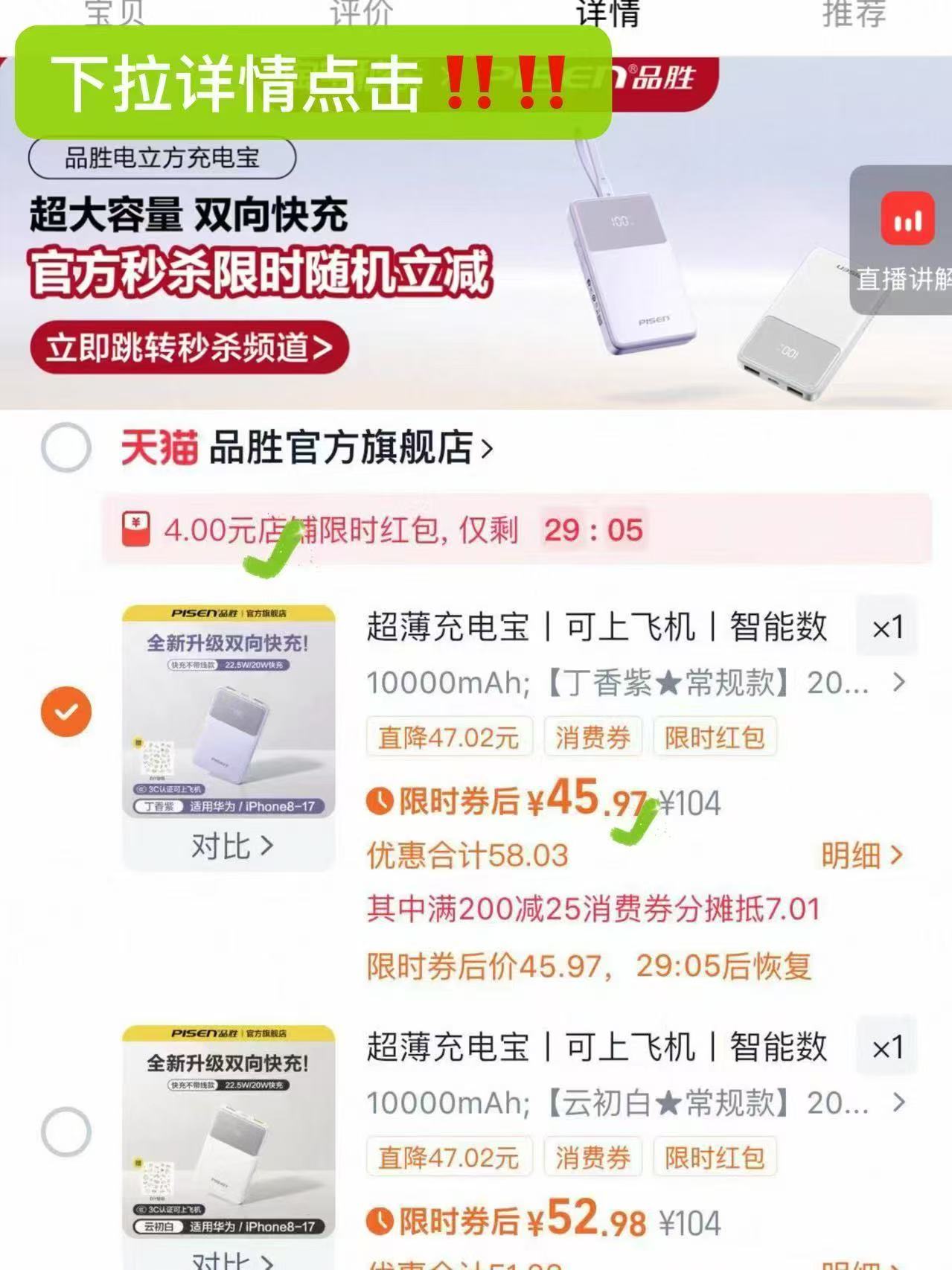
Task: Click the 直降47.02元 price-drop tag
Action: pyautogui.click(x=450, y=737)
